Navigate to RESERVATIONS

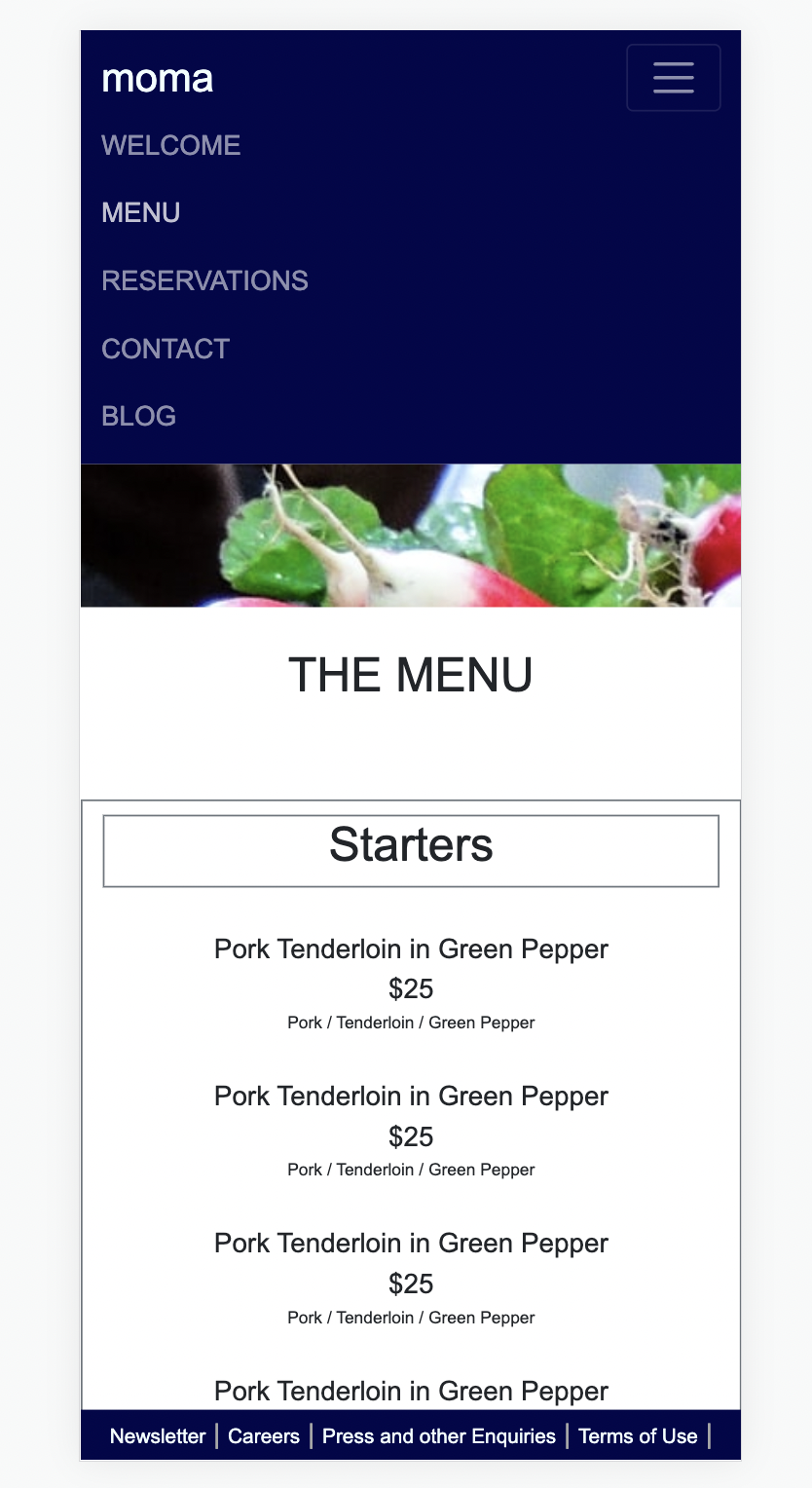click(x=204, y=280)
